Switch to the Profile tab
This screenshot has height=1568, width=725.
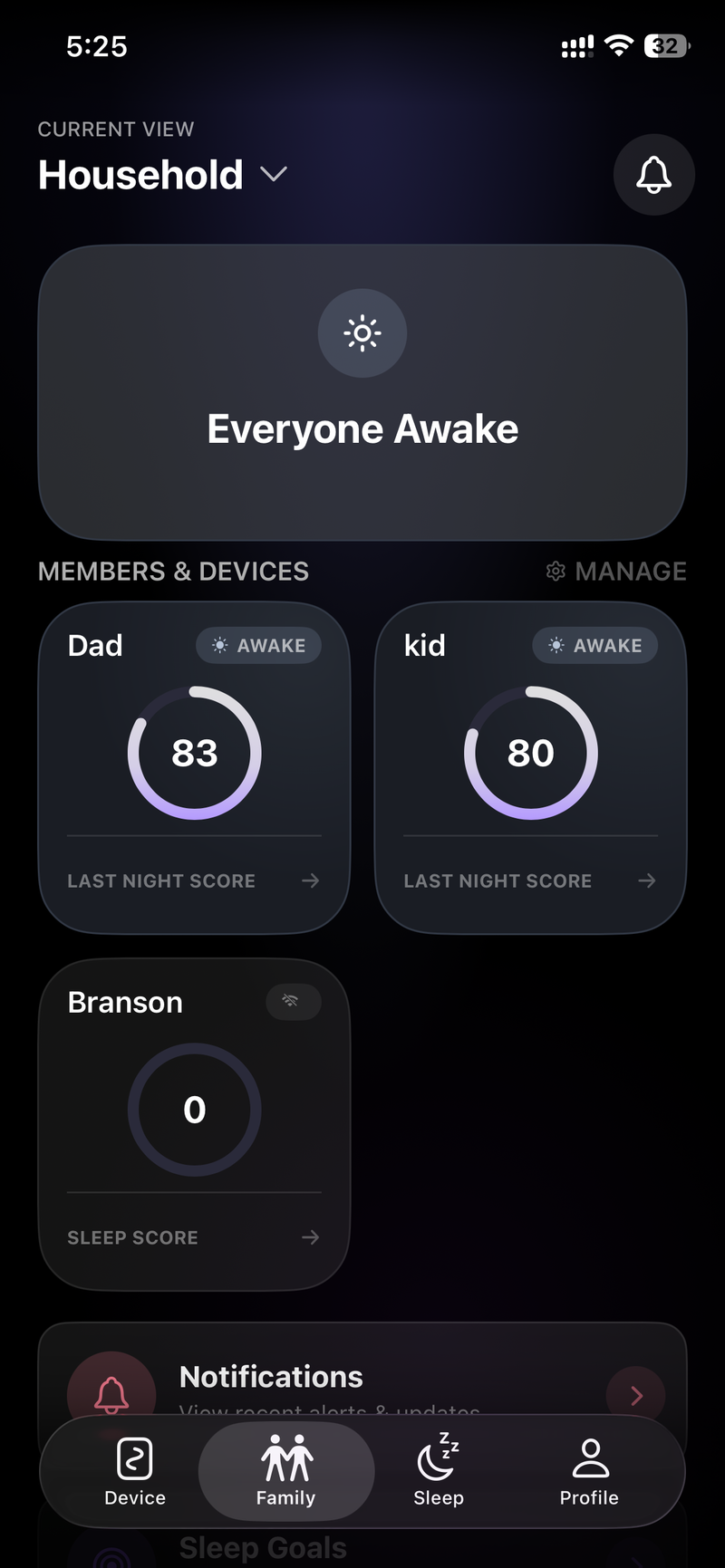(x=589, y=1471)
